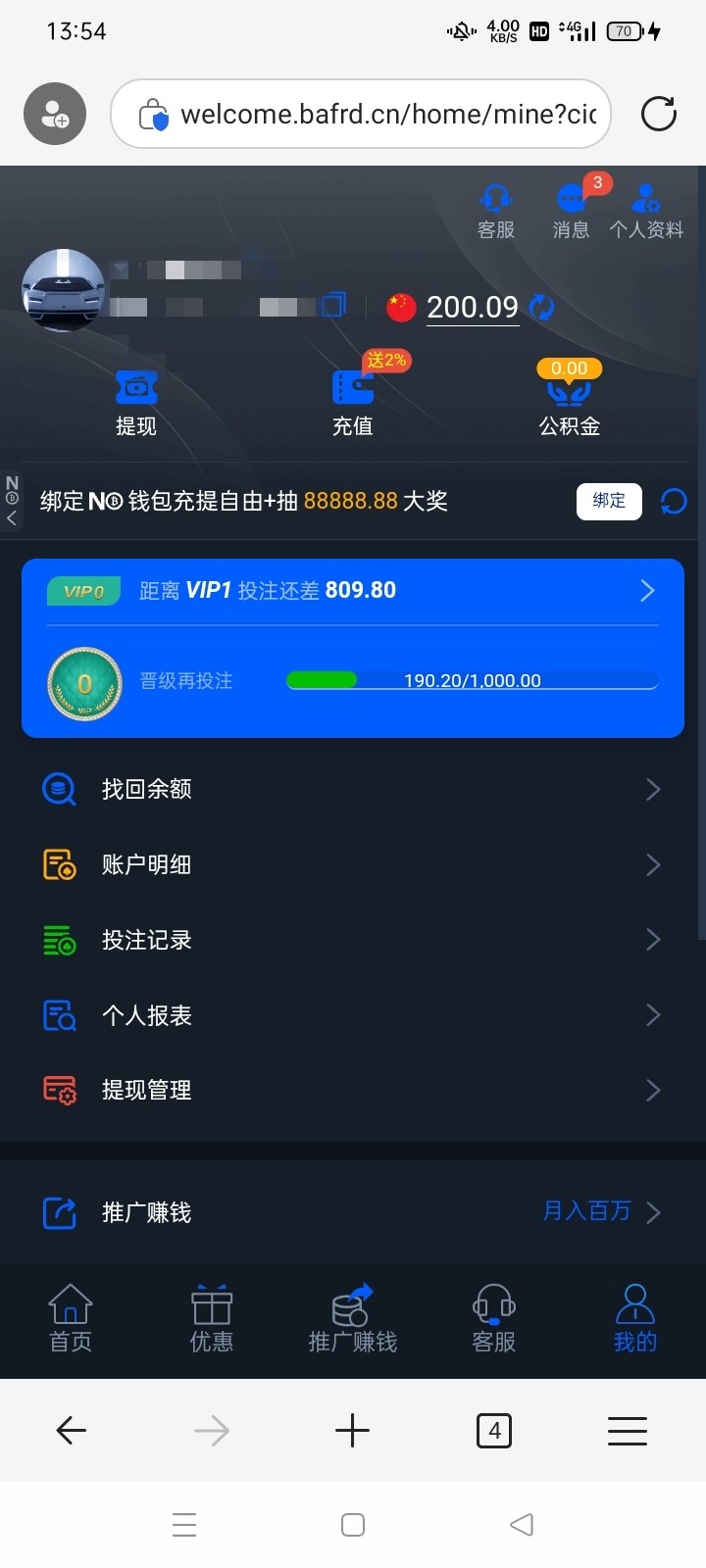
Task: Open 个人报表 personal report
Action: pos(353,1015)
